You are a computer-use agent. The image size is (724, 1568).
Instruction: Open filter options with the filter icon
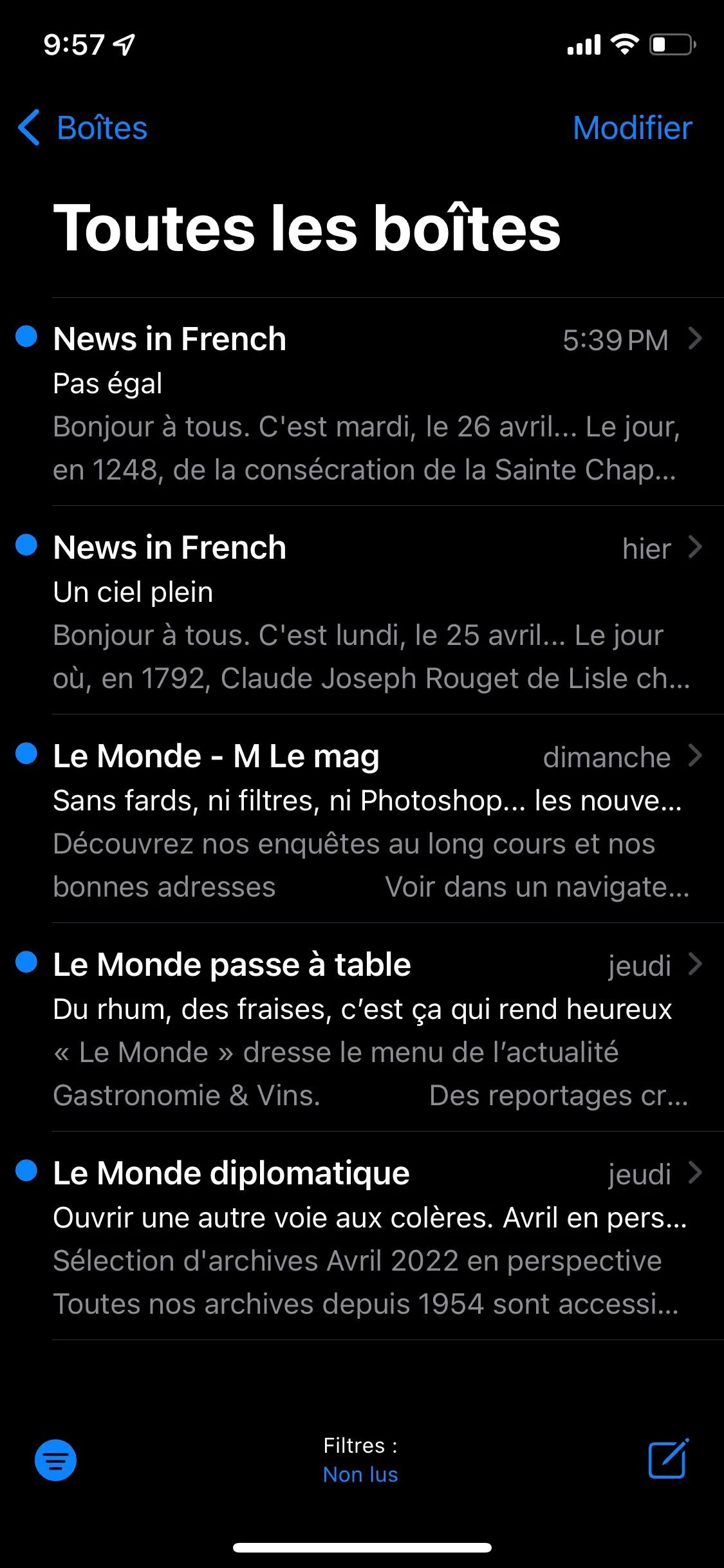click(x=57, y=1460)
